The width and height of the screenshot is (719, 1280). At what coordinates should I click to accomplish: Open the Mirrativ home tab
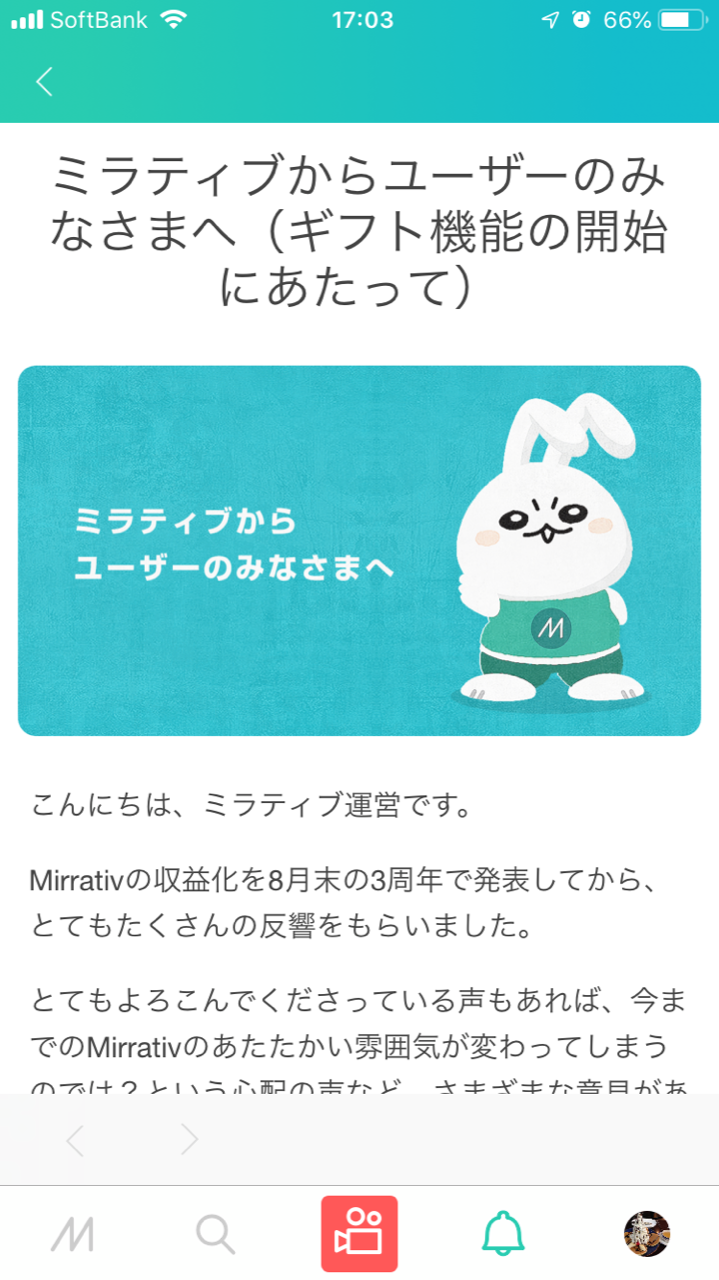[72, 1234]
